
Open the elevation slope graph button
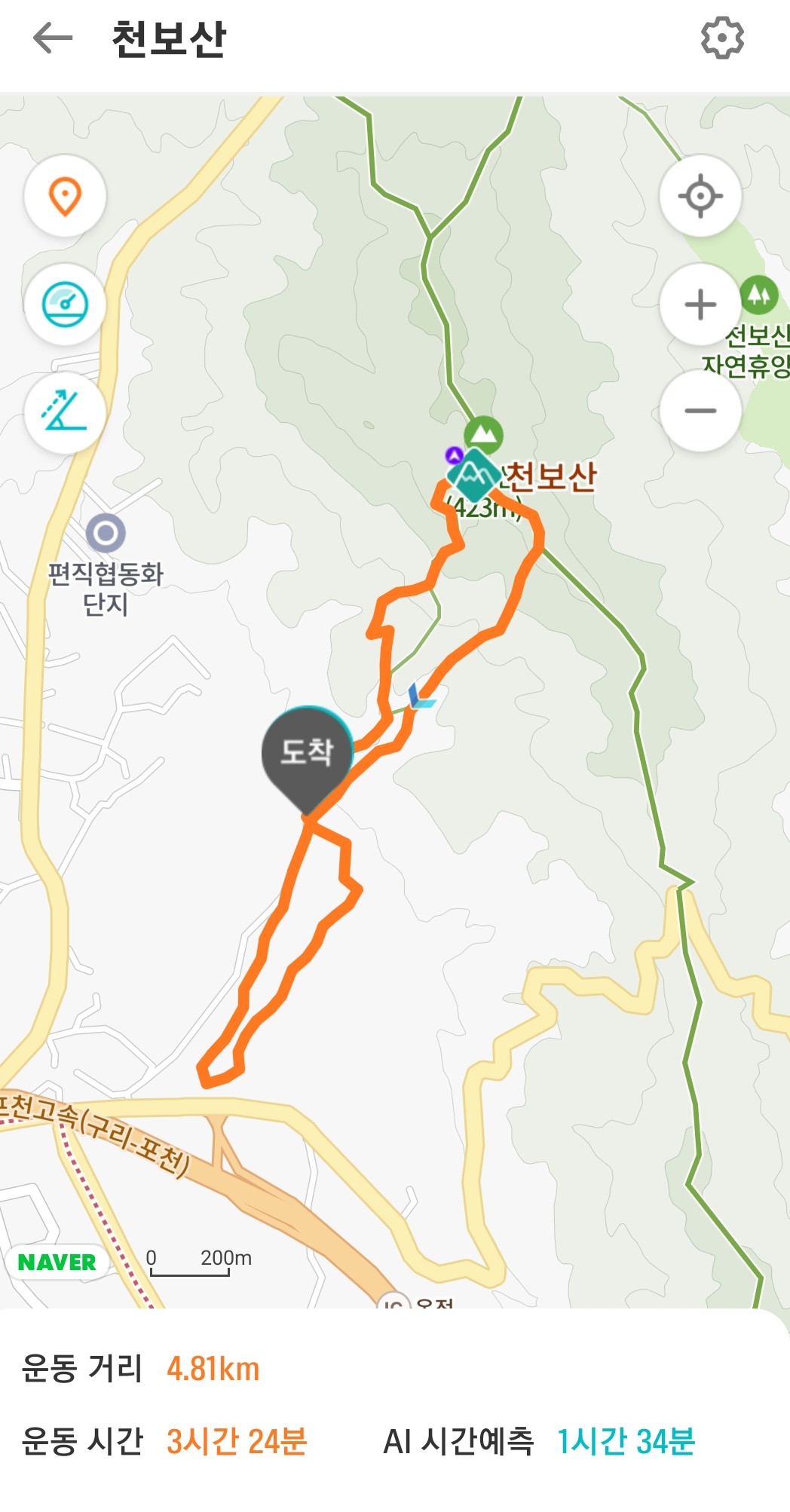tap(66, 412)
